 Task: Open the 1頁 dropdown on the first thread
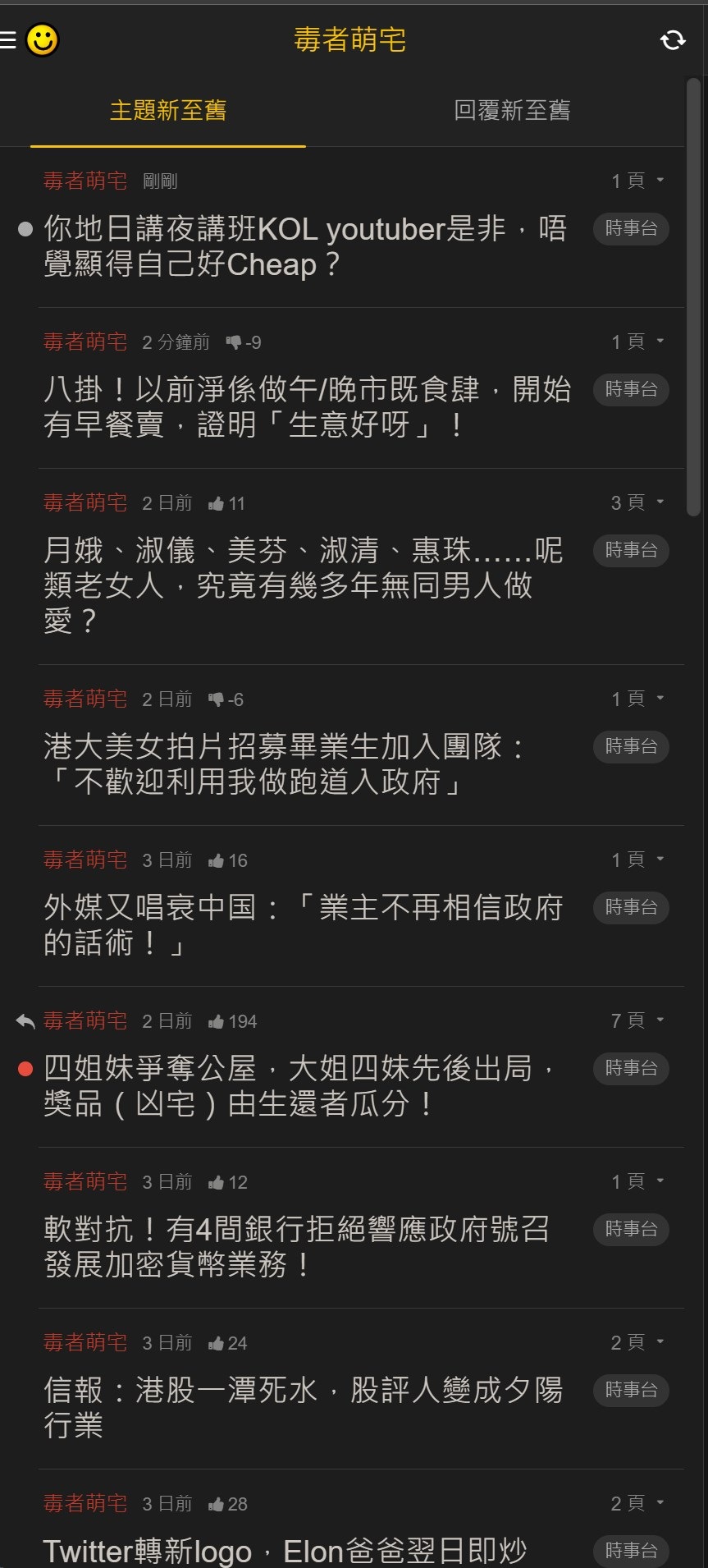tap(636, 180)
